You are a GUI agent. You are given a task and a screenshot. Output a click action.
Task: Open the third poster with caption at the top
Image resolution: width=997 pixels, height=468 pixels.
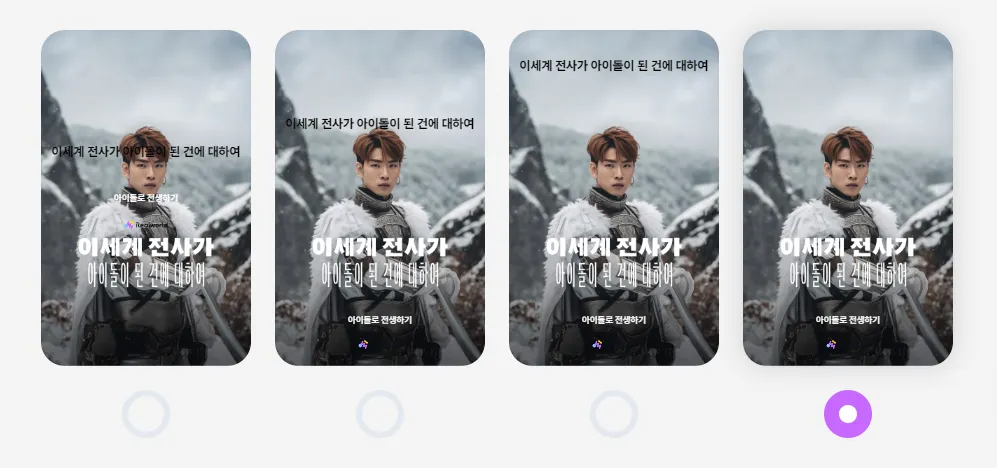click(614, 198)
